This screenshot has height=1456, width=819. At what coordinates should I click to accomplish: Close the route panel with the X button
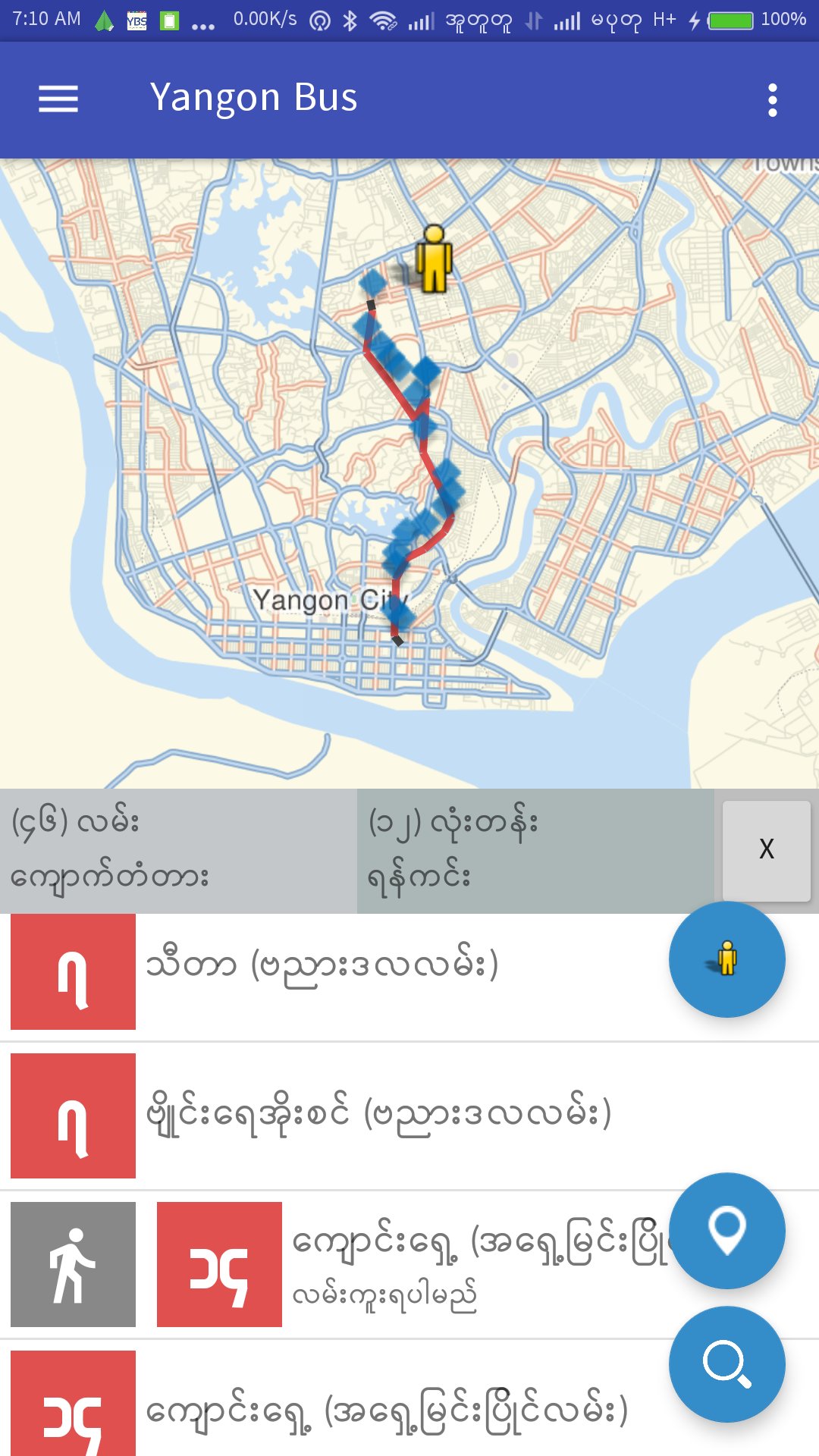(x=765, y=849)
